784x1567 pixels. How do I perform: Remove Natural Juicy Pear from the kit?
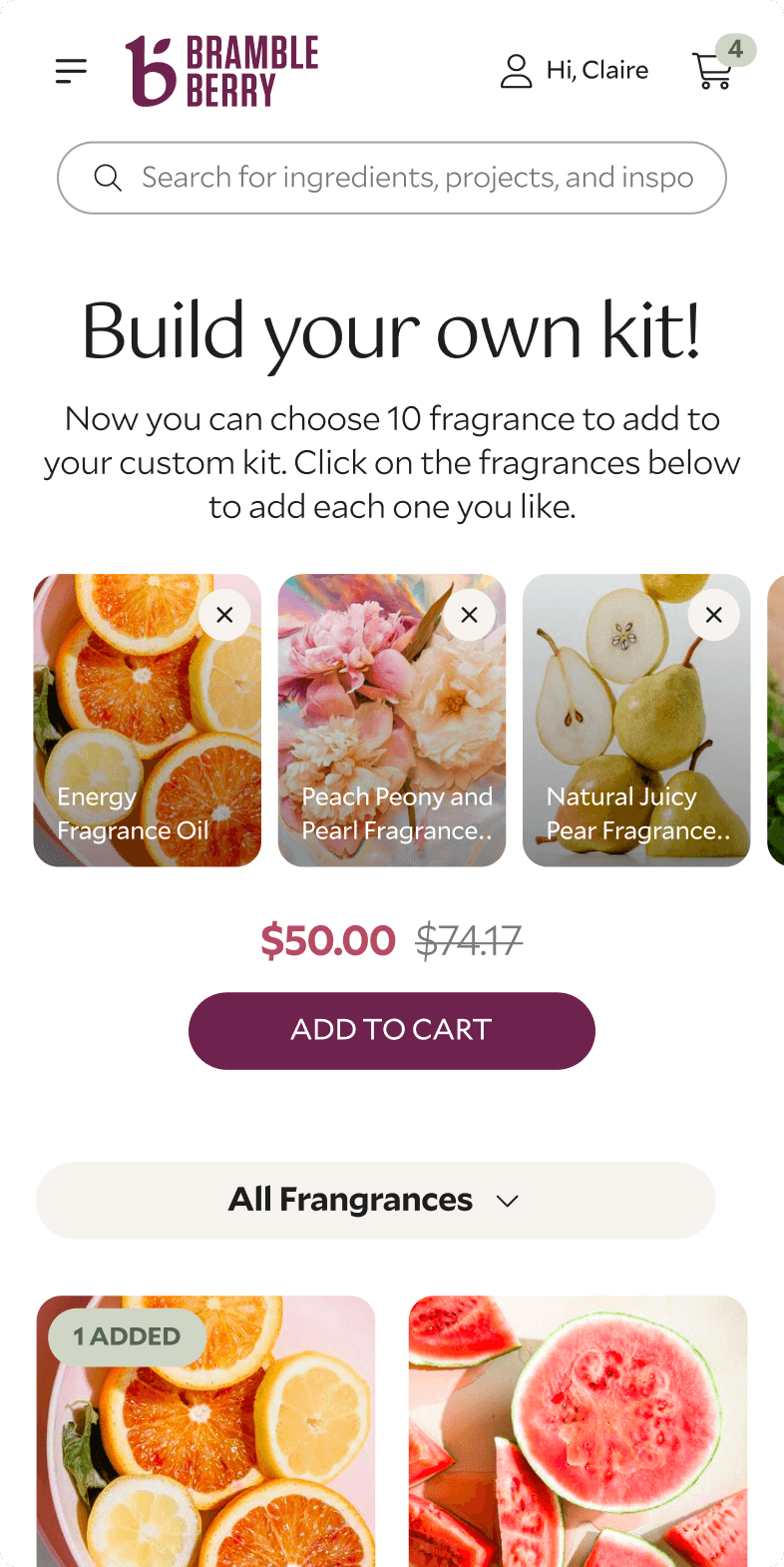coord(714,615)
